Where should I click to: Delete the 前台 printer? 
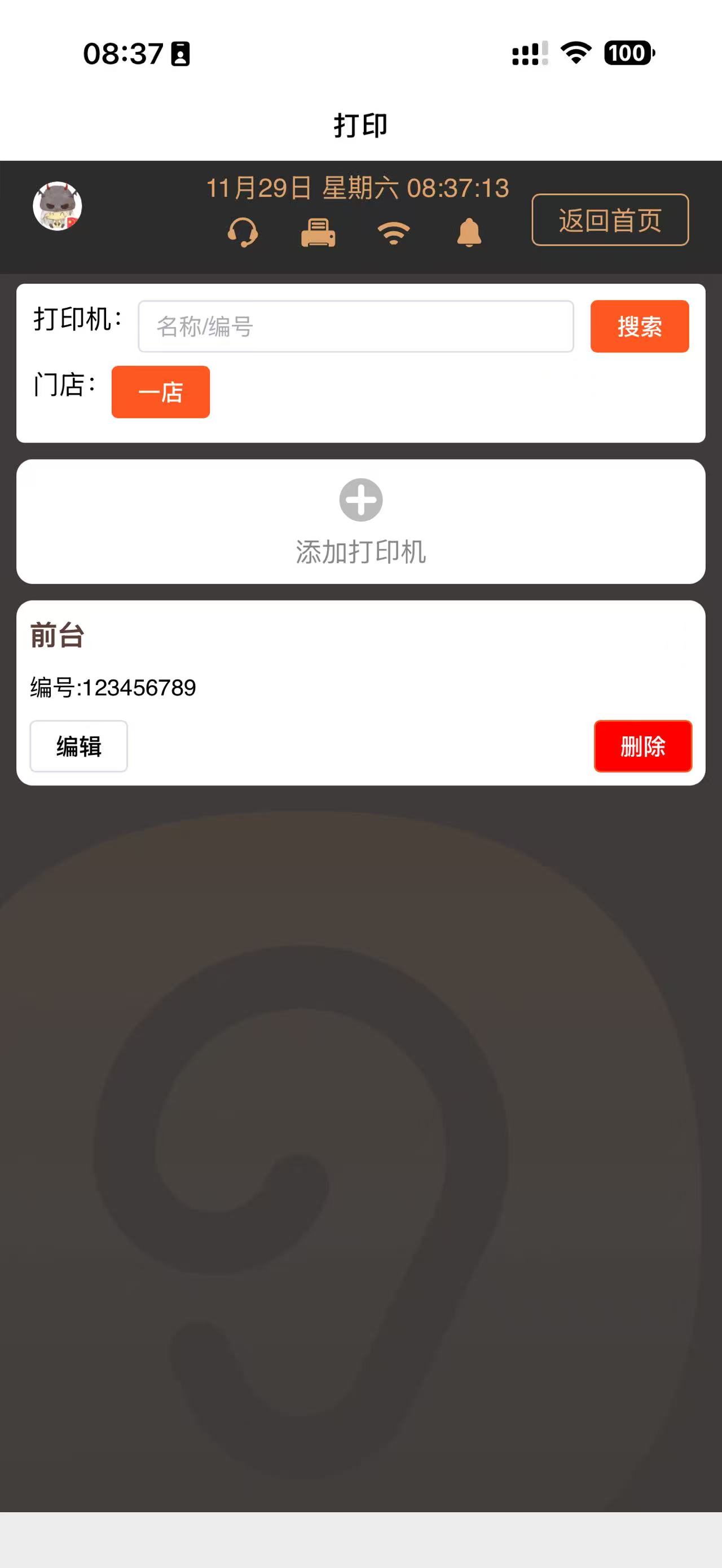pyautogui.click(x=643, y=747)
